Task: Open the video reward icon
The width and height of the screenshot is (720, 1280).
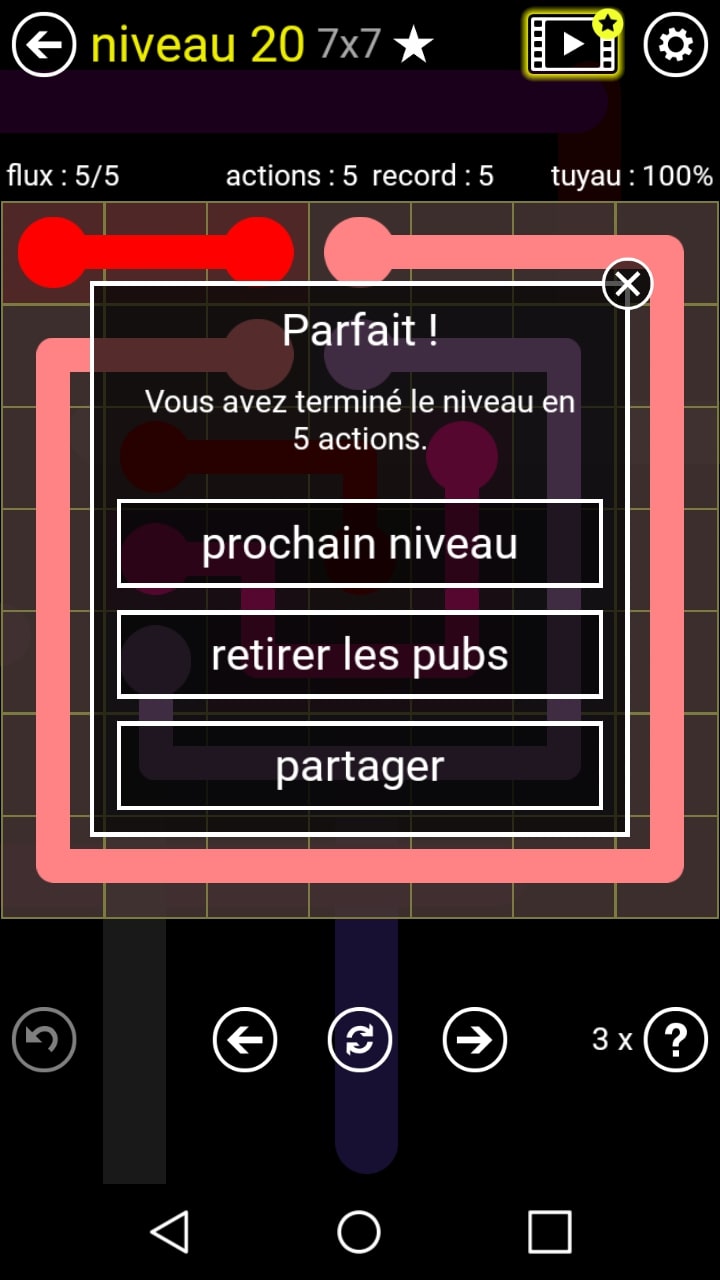Action: point(573,45)
